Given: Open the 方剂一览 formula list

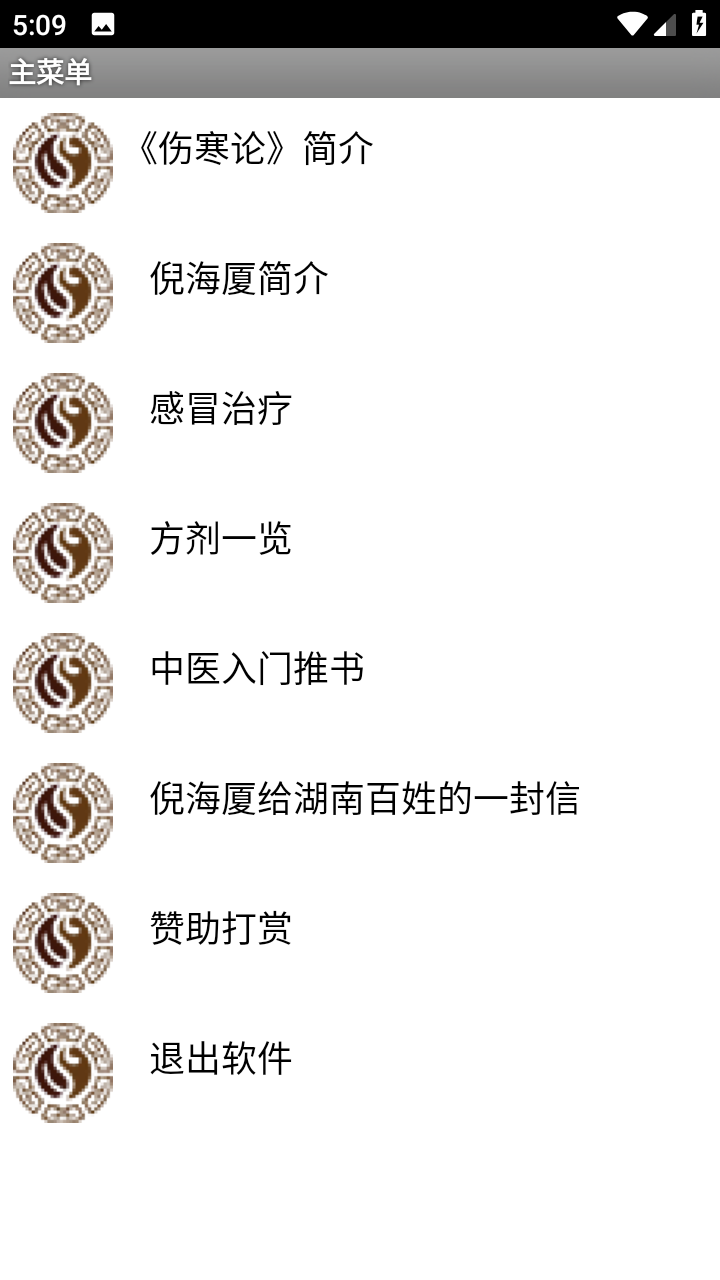Looking at the screenshot, I should pyautogui.click(x=220, y=541).
